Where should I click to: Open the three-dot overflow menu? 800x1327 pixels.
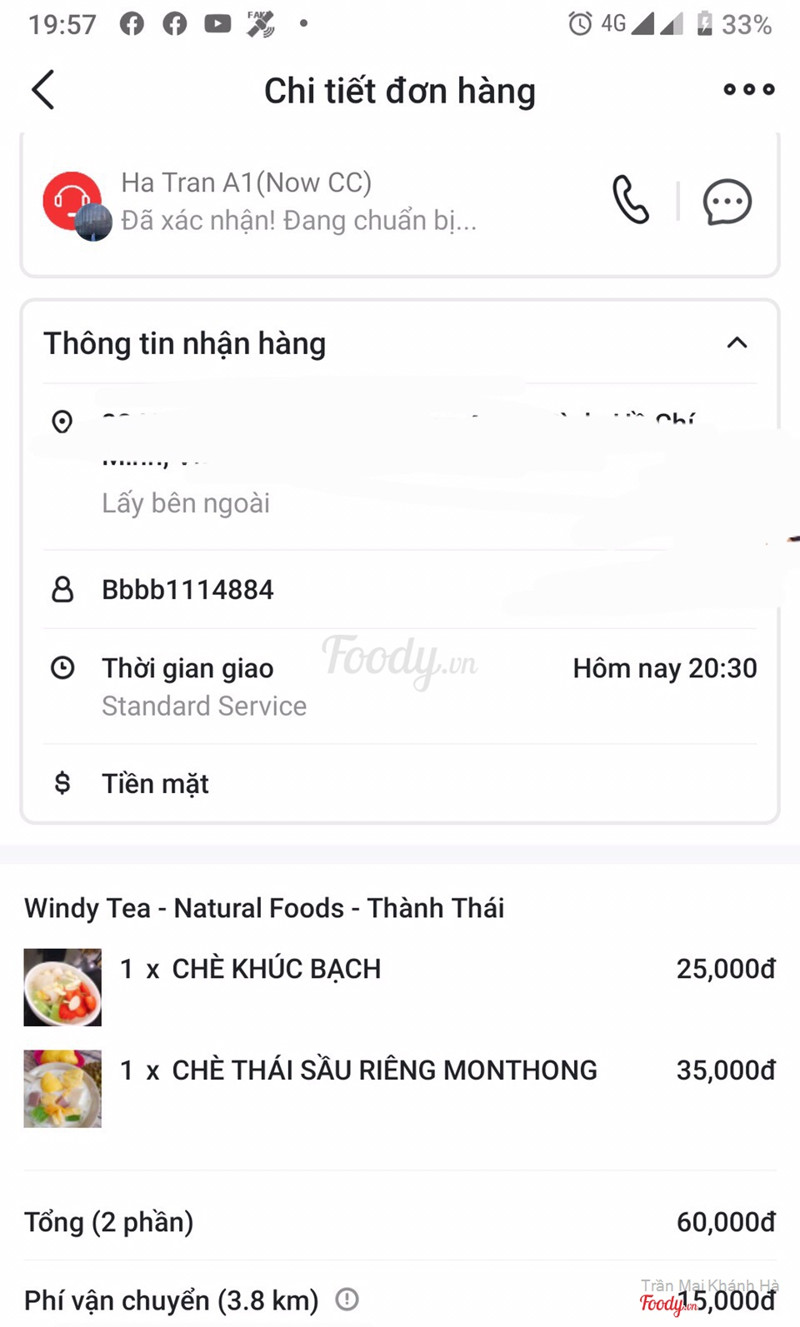click(x=749, y=90)
